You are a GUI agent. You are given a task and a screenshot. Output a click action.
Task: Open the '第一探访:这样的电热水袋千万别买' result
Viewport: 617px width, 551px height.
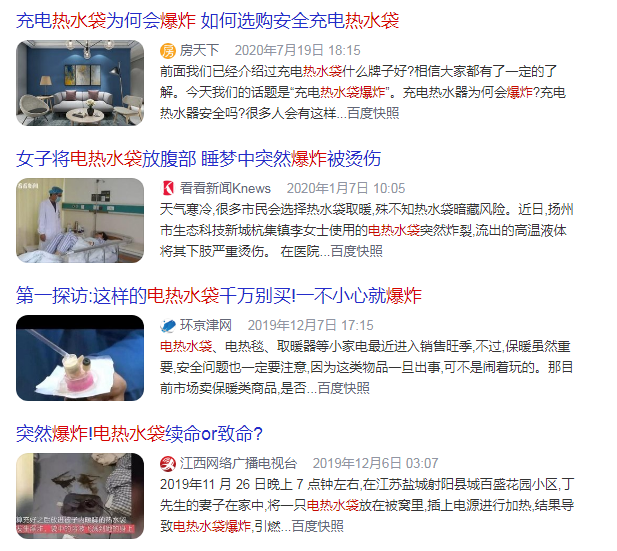click(x=219, y=296)
